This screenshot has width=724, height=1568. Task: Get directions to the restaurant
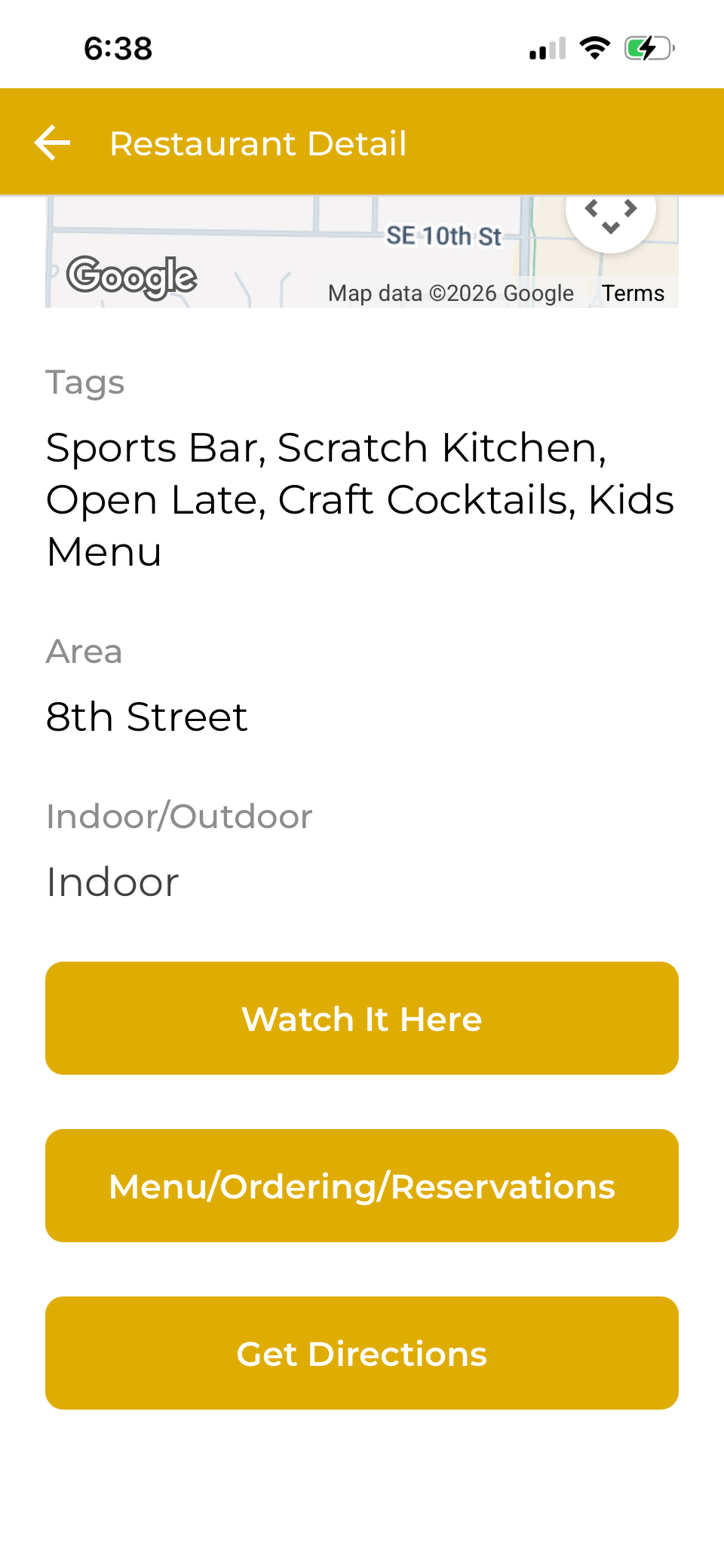coord(362,1353)
